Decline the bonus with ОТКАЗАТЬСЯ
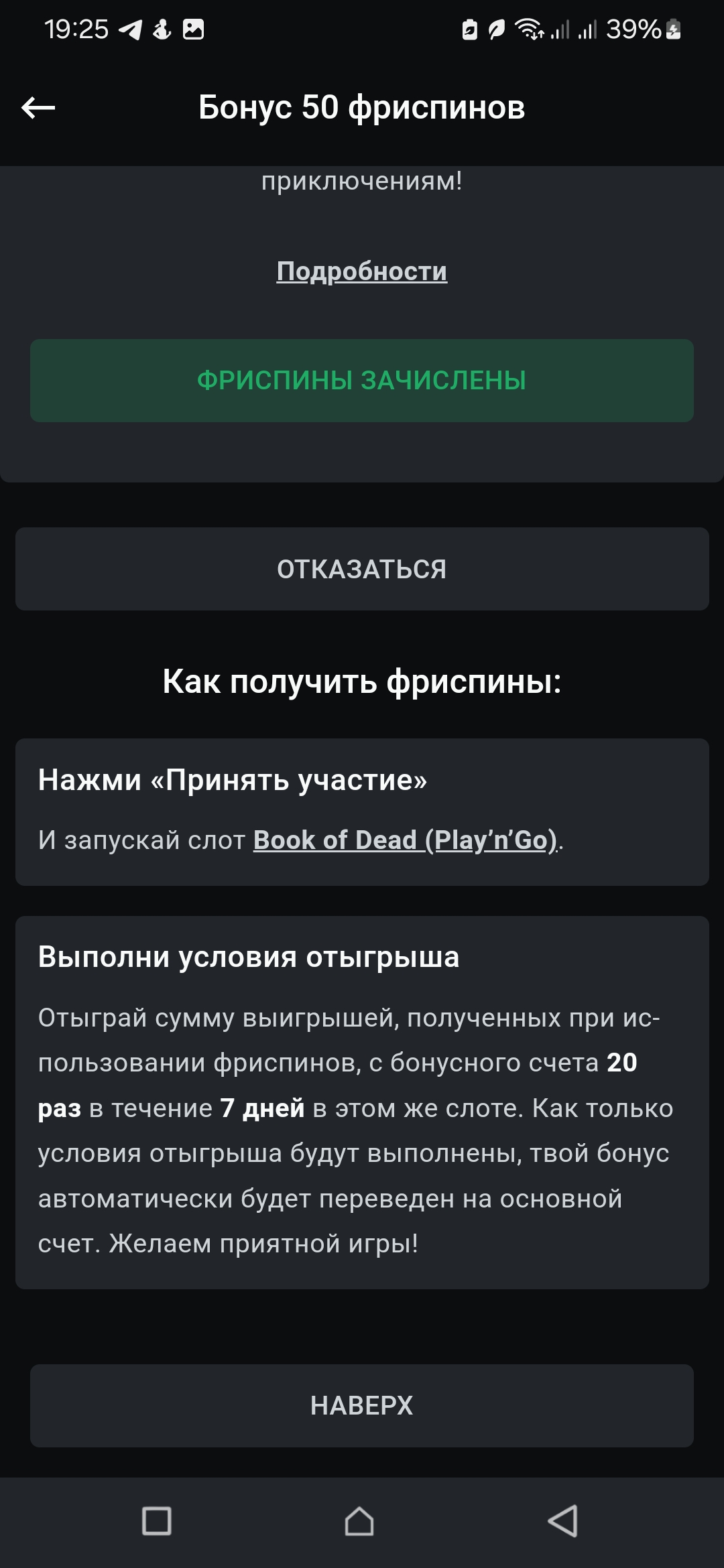This screenshot has height=1568, width=724. click(361, 569)
